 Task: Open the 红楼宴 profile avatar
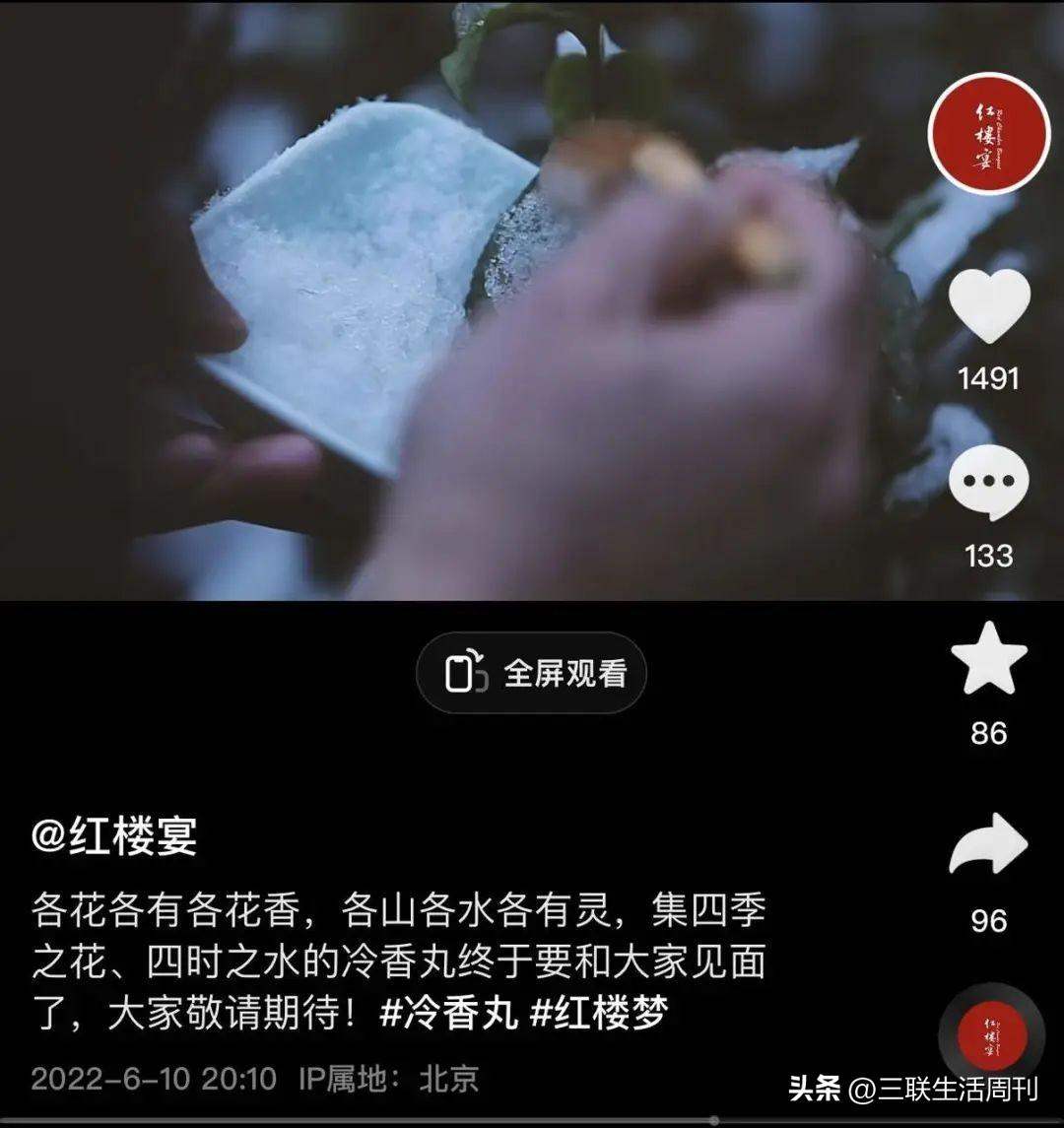(x=989, y=133)
